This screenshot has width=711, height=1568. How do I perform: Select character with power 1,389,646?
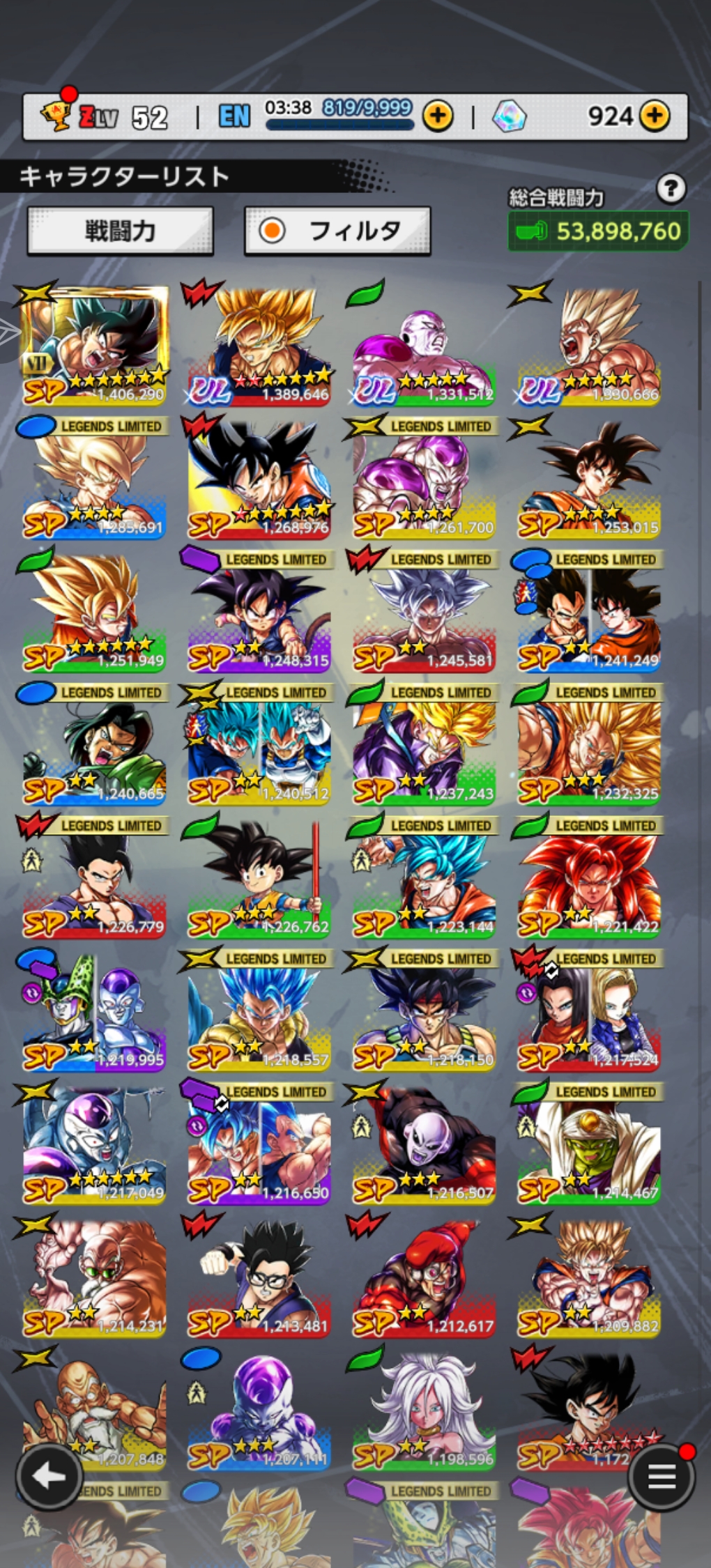259,345
